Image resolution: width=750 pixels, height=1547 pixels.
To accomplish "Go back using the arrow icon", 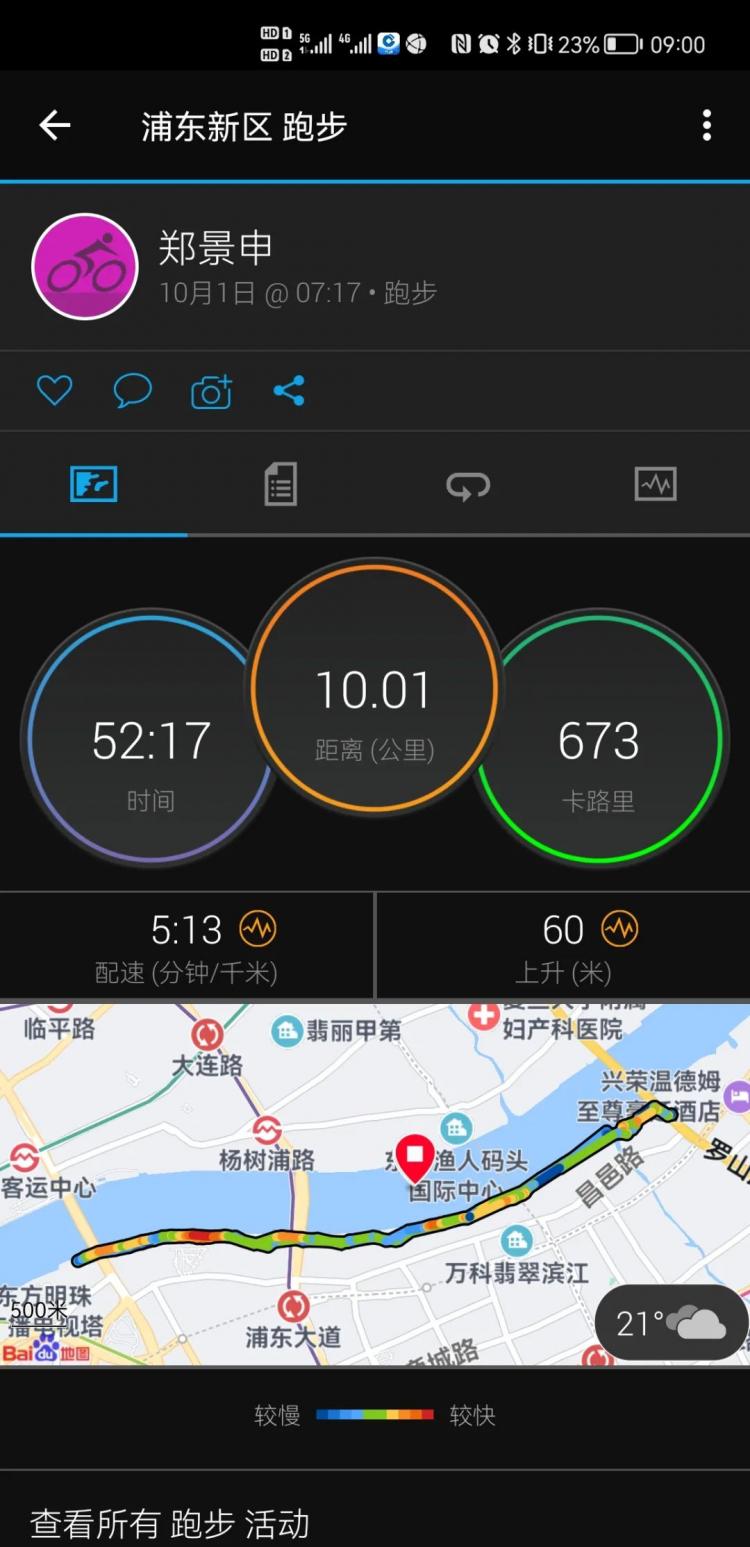I will click(55, 126).
